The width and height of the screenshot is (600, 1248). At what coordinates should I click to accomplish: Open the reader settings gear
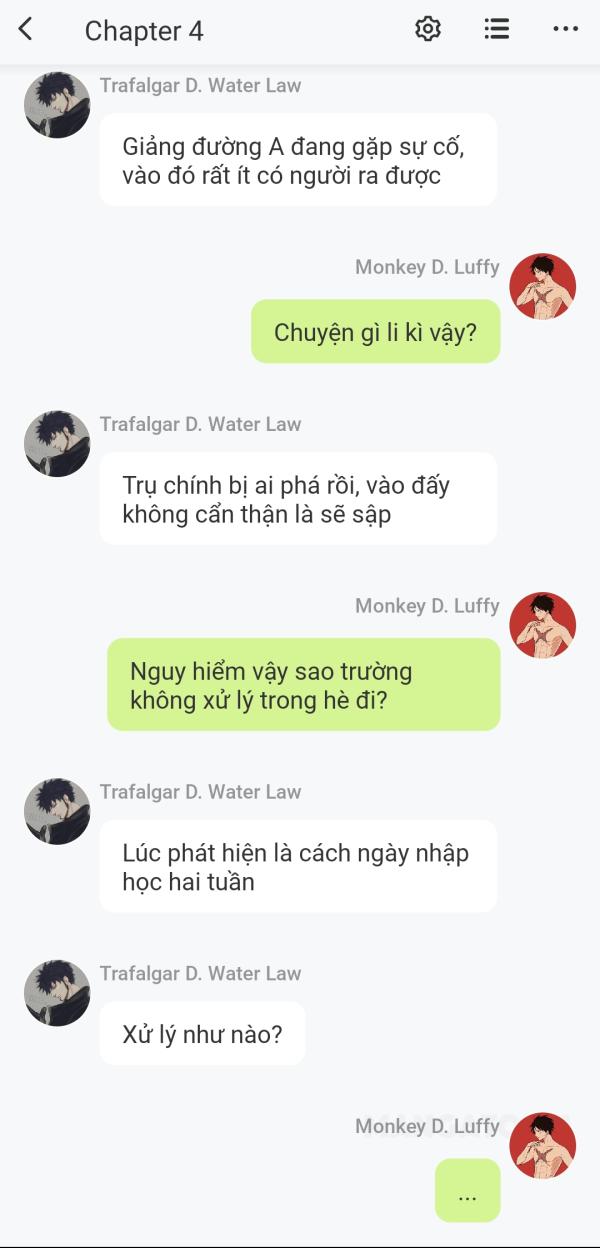[x=428, y=29]
